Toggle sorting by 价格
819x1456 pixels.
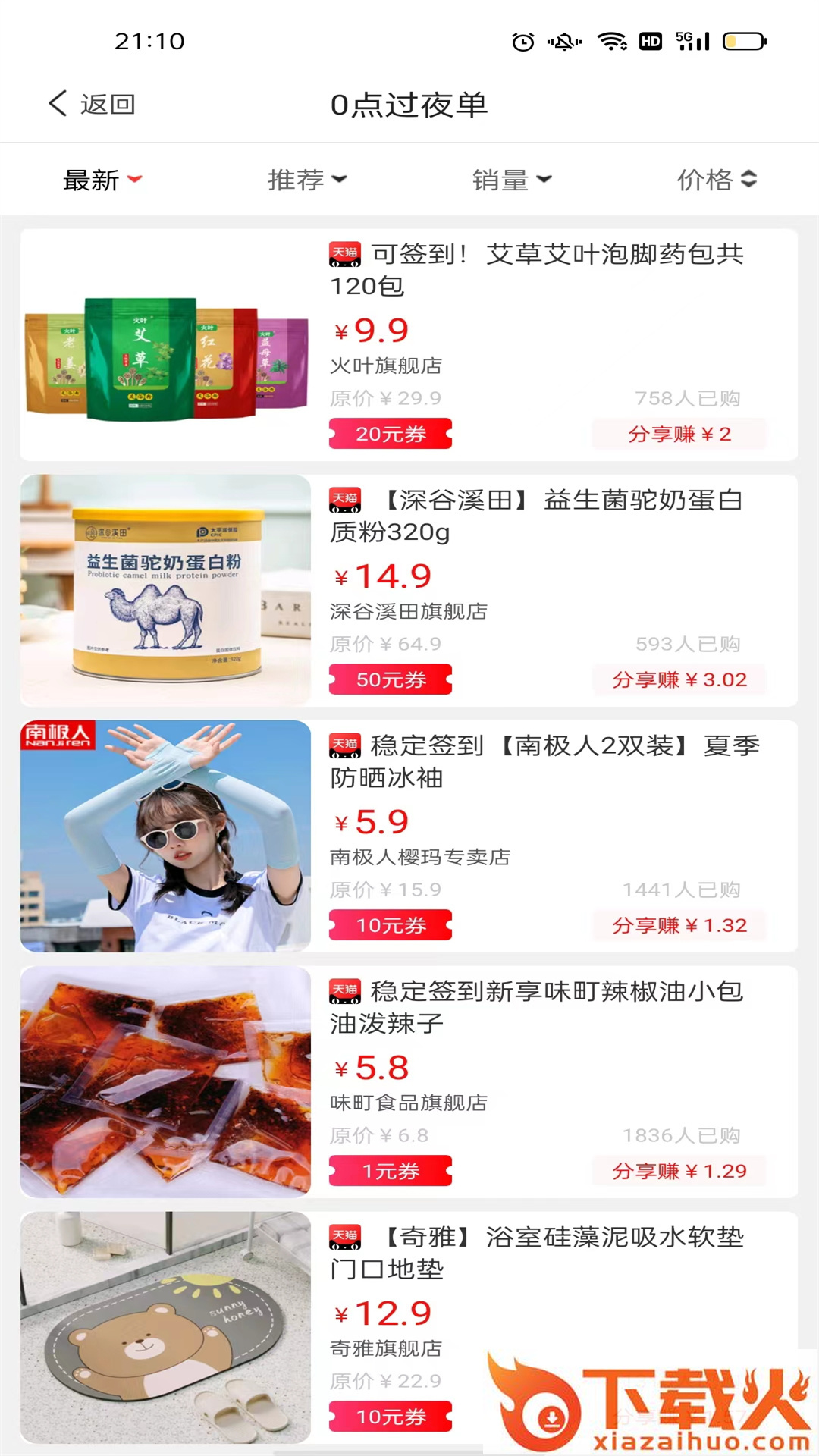pyautogui.click(x=717, y=180)
